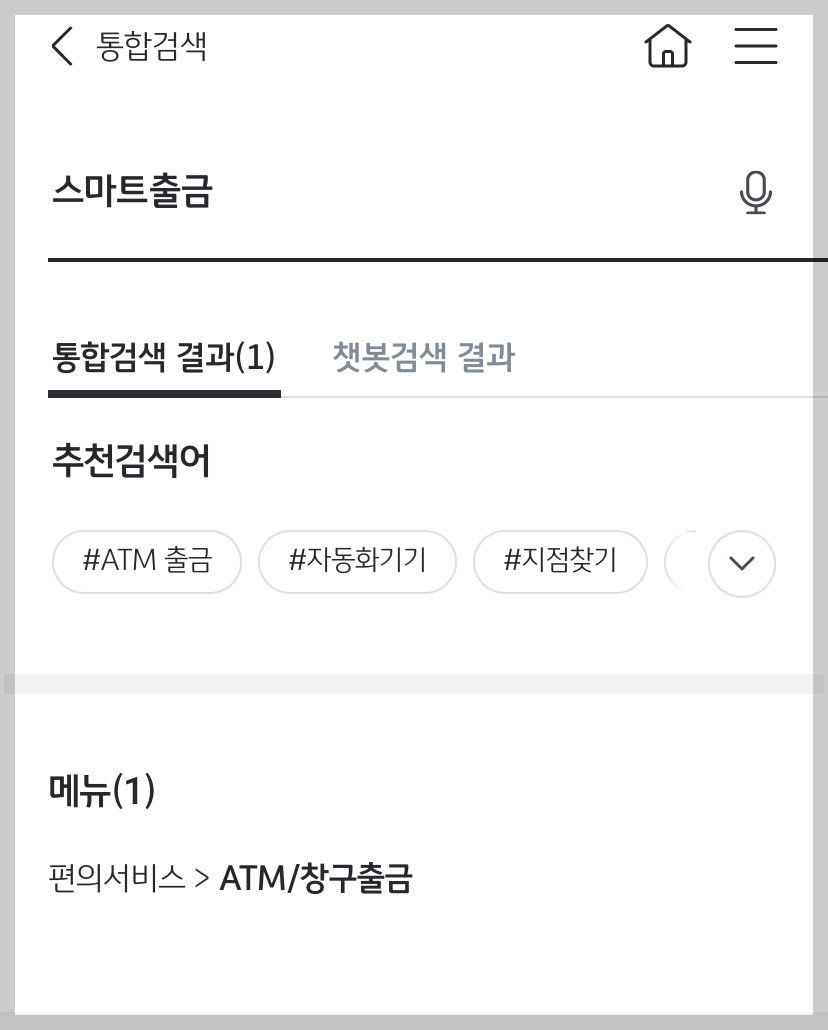Switch to the 챗봇검색 결과 tab
The image size is (828, 1030).
(x=423, y=357)
